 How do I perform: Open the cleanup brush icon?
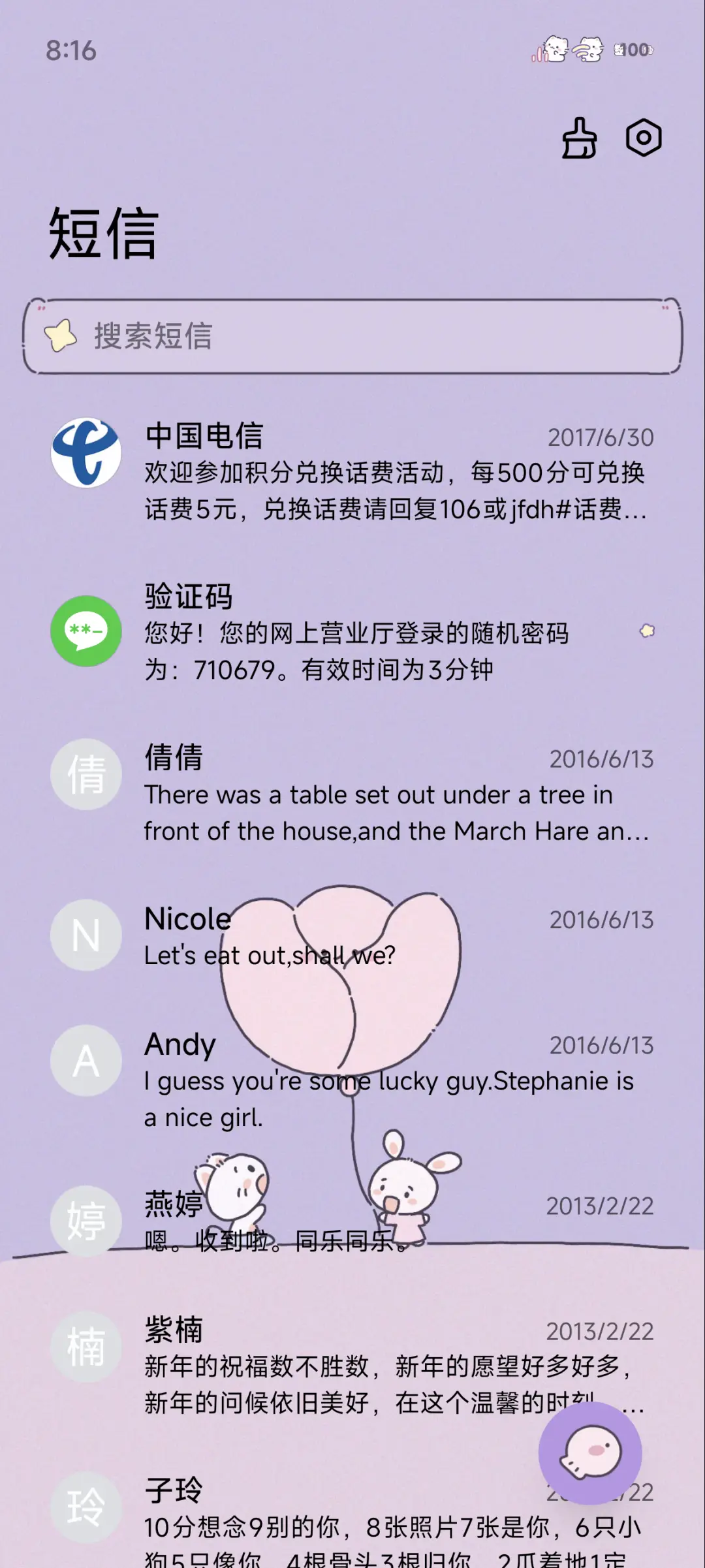click(579, 138)
